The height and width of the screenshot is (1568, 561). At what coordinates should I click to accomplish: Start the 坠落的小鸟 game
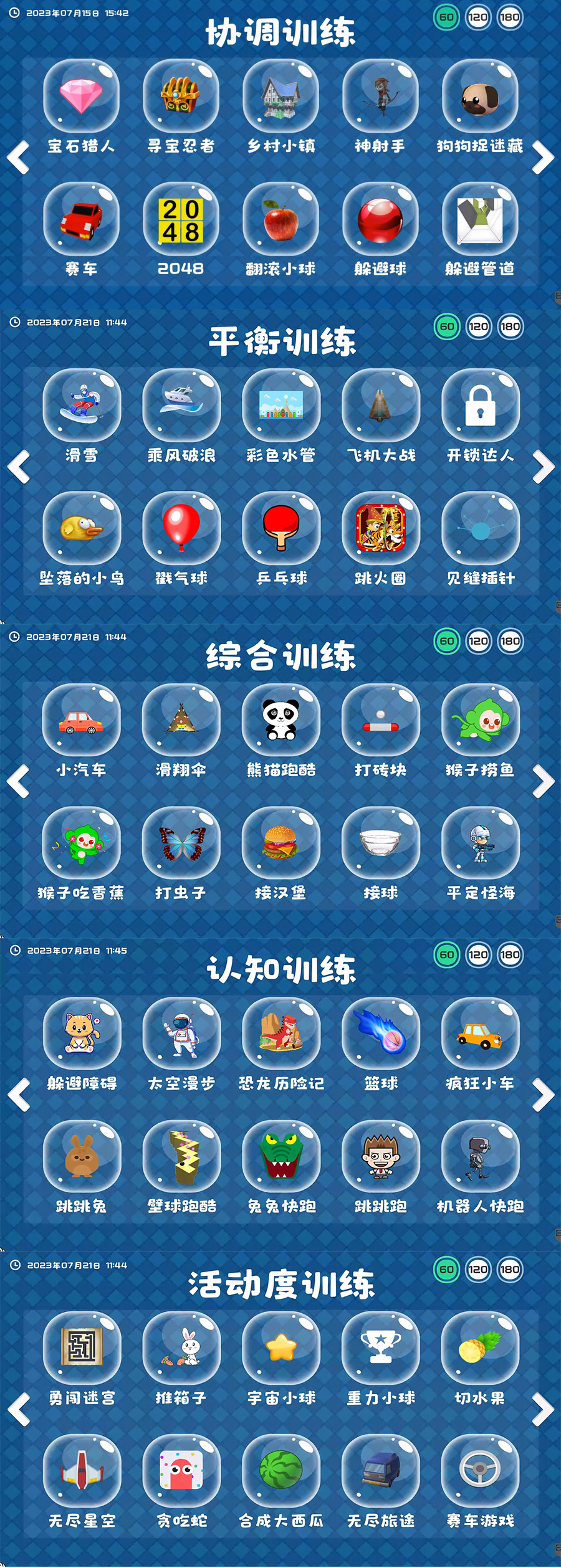tap(81, 529)
